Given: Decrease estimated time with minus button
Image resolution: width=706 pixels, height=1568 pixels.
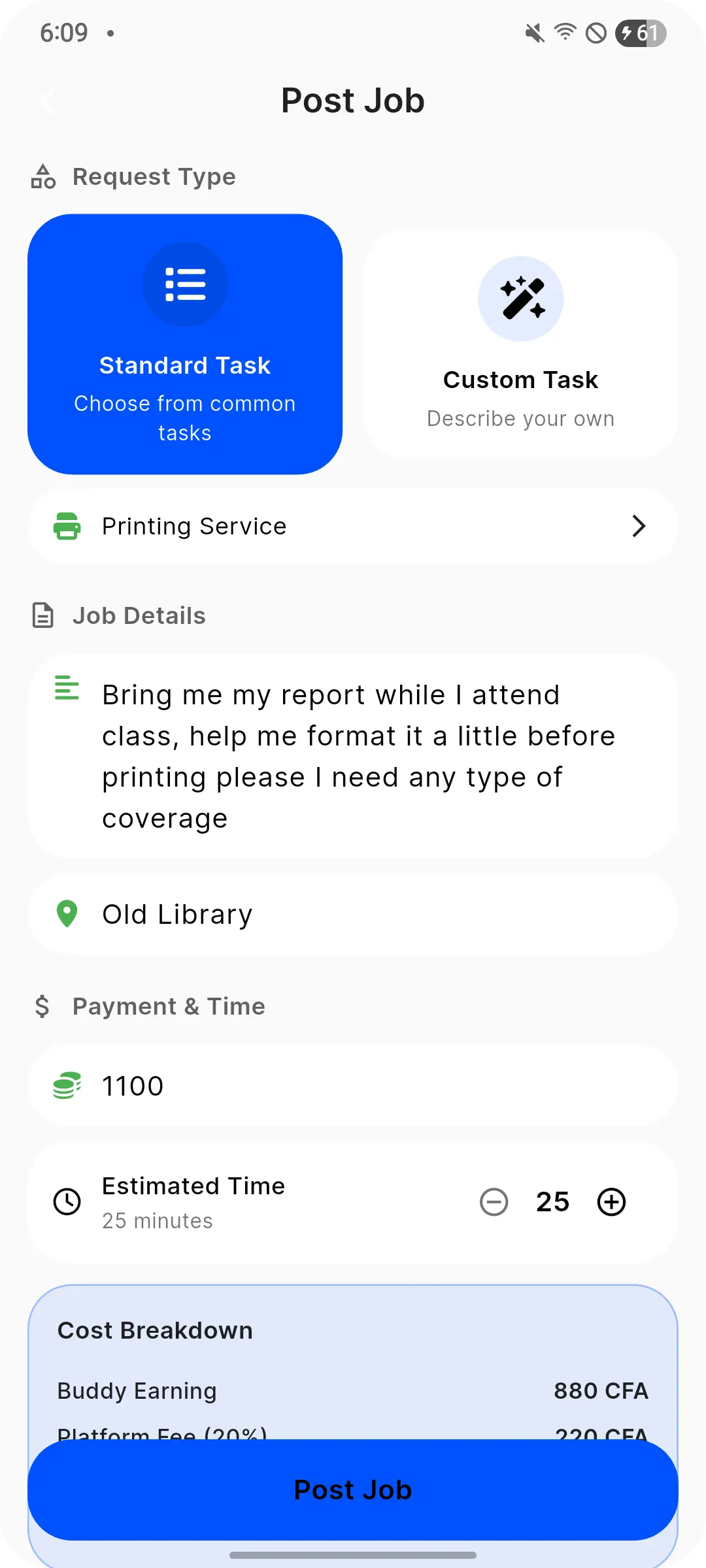Looking at the screenshot, I should tap(495, 1201).
